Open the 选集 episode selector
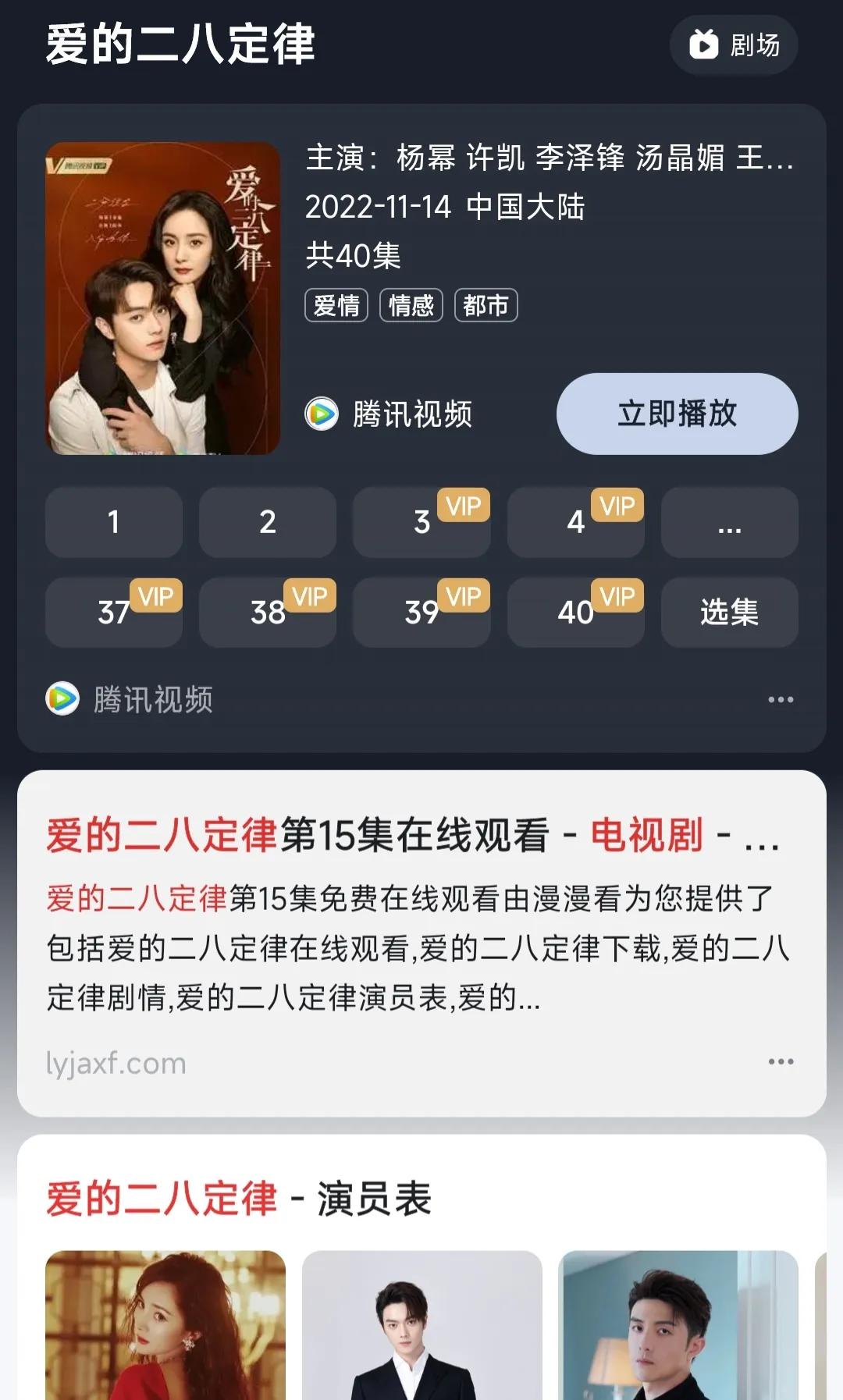 (729, 613)
